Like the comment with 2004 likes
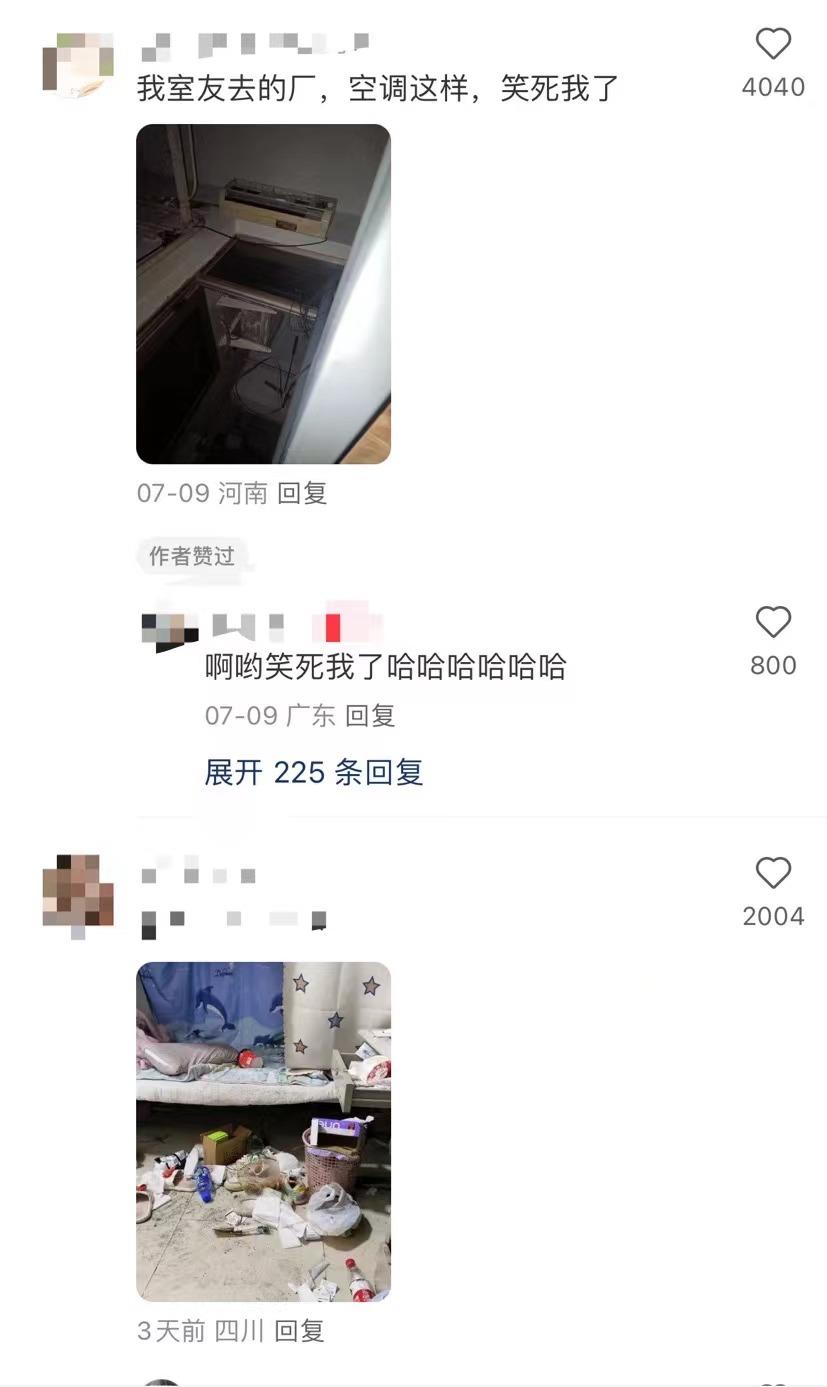Screen dimensions: 827x1387 pyautogui.click(x=773, y=873)
